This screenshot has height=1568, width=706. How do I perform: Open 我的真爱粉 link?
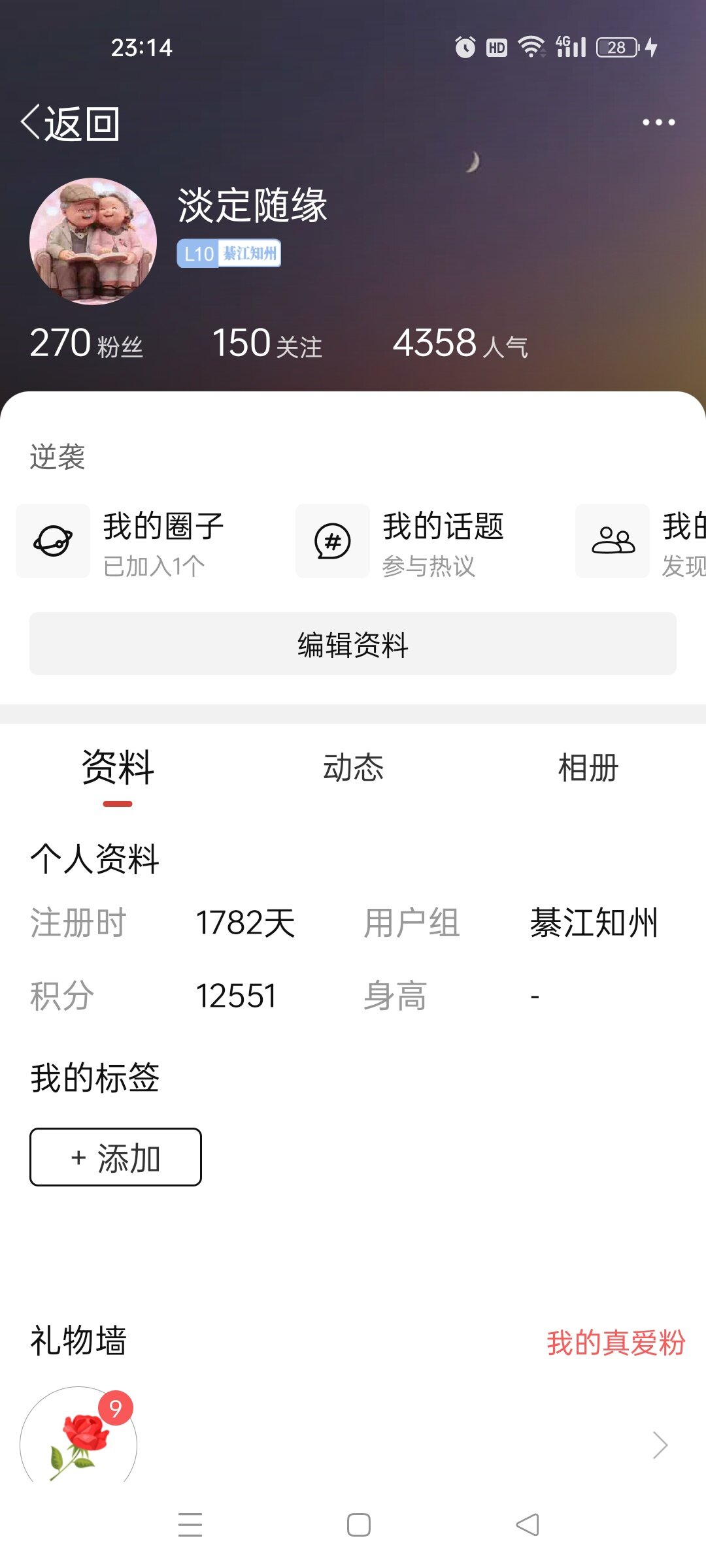click(615, 1343)
